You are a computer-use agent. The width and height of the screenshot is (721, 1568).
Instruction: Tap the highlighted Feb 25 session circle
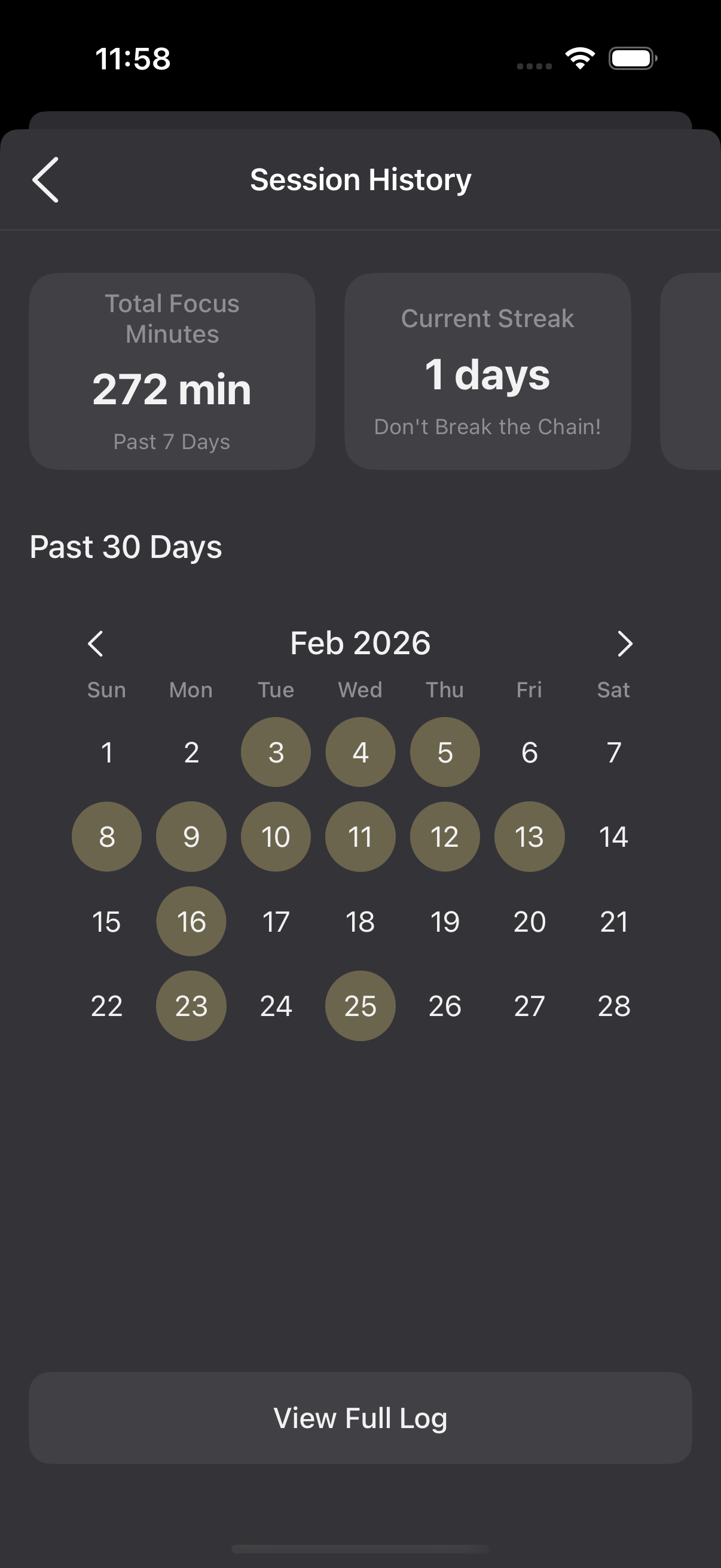(360, 1006)
